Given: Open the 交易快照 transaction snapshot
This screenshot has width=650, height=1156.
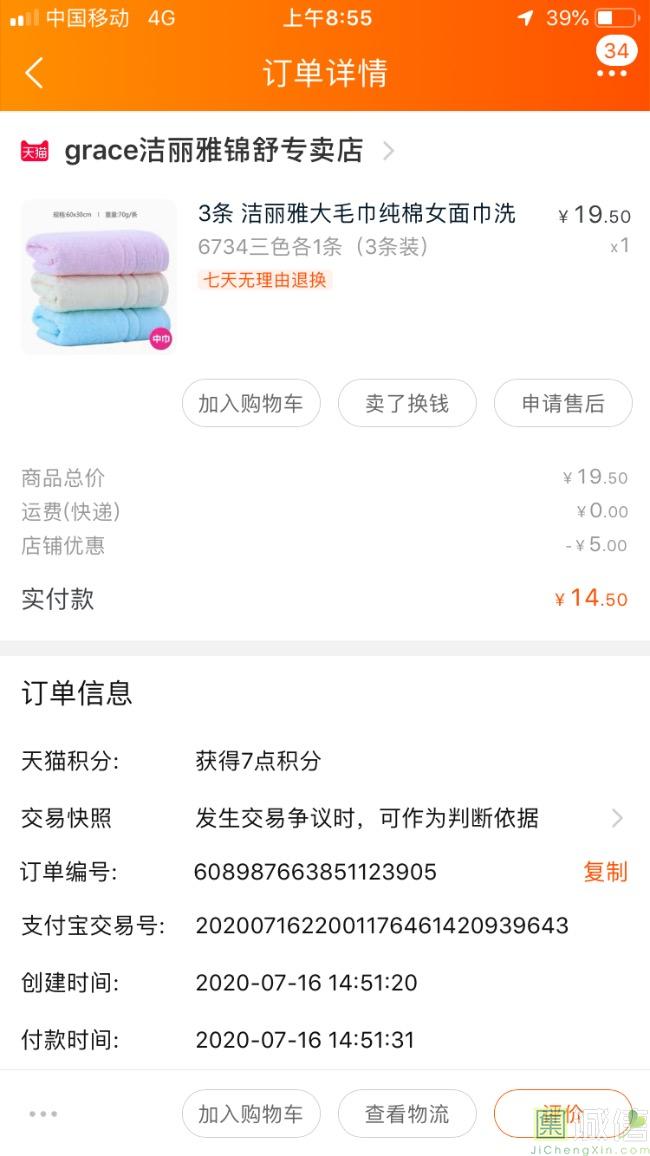Looking at the screenshot, I should point(366,818).
